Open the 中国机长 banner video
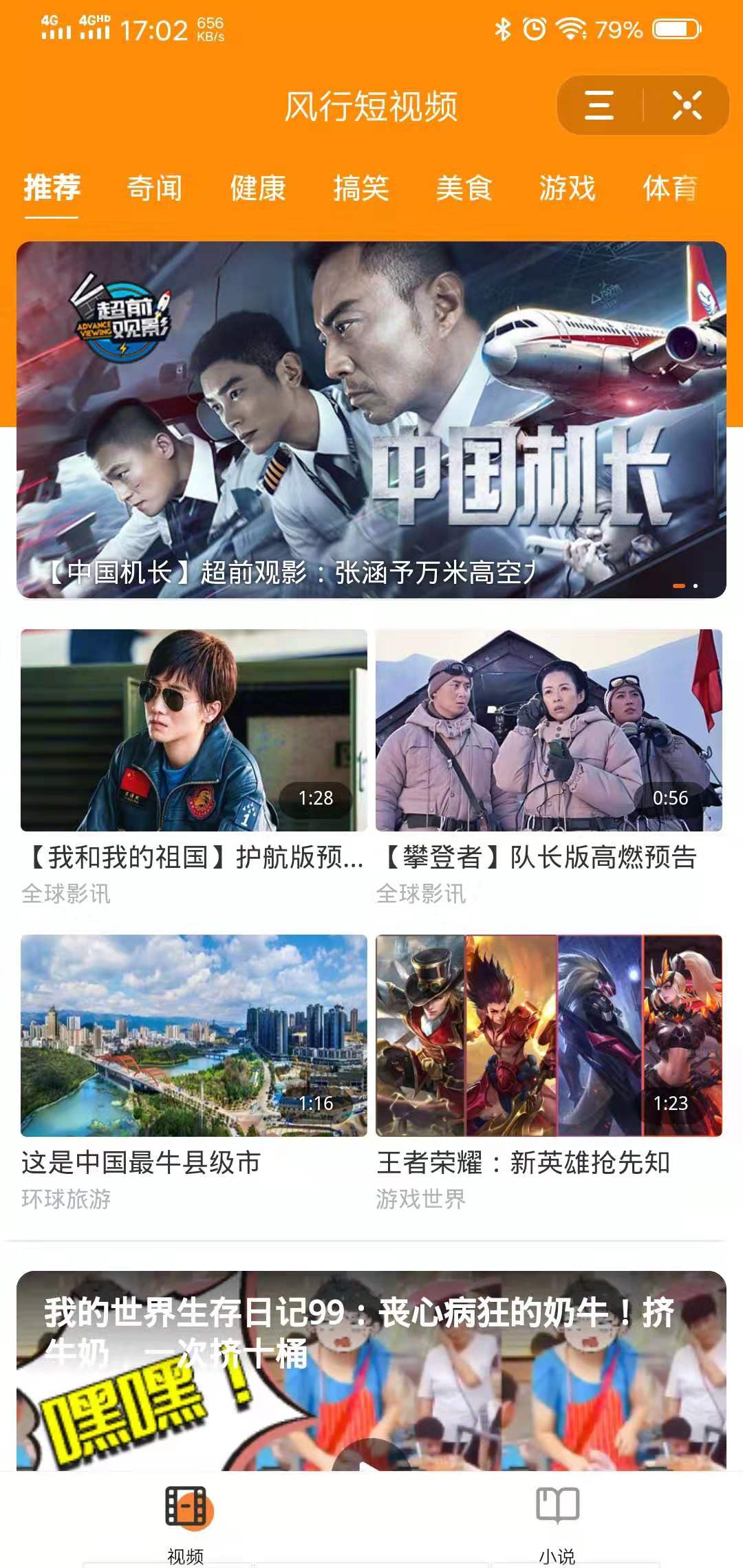The height and width of the screenshot is (1568, 743). 371,420
